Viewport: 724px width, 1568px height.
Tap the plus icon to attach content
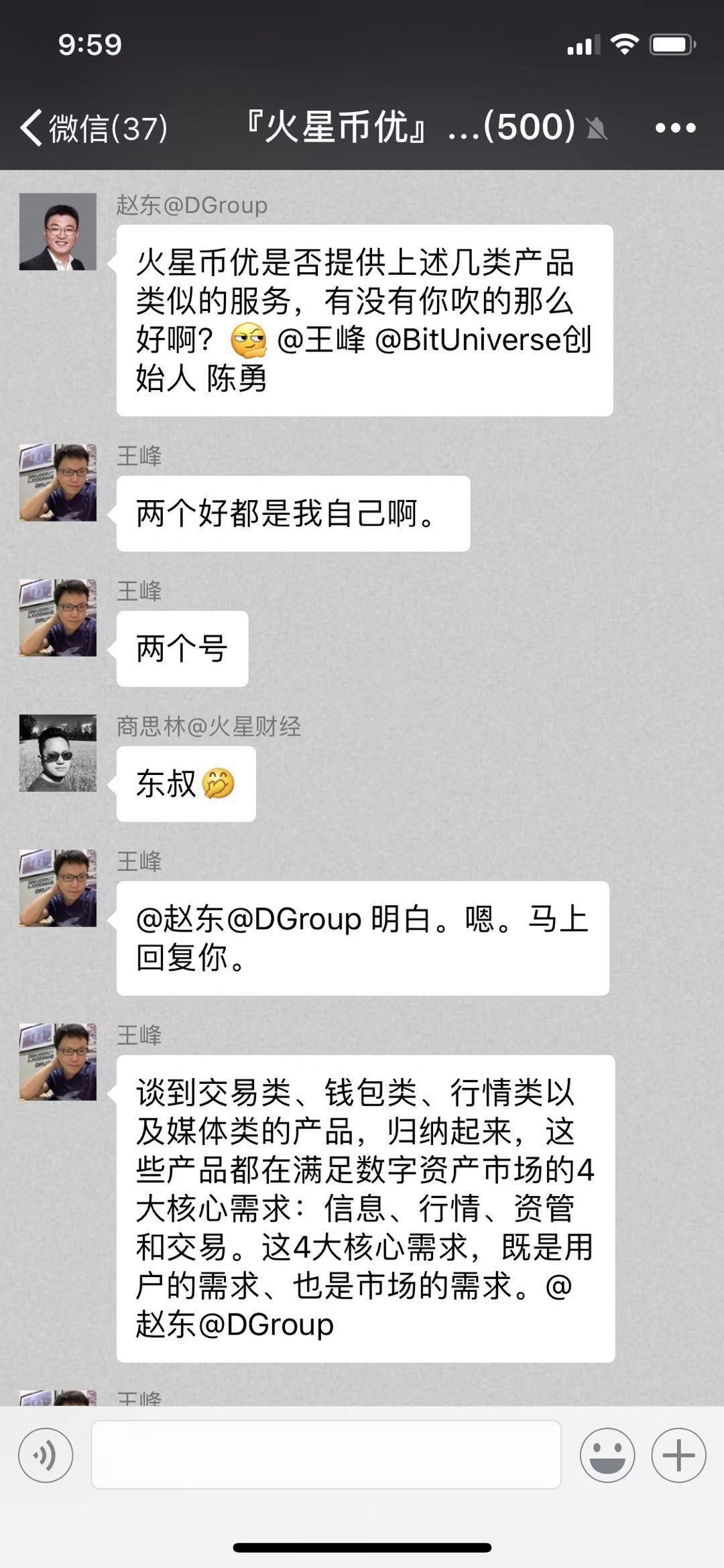coord(679,1456)
